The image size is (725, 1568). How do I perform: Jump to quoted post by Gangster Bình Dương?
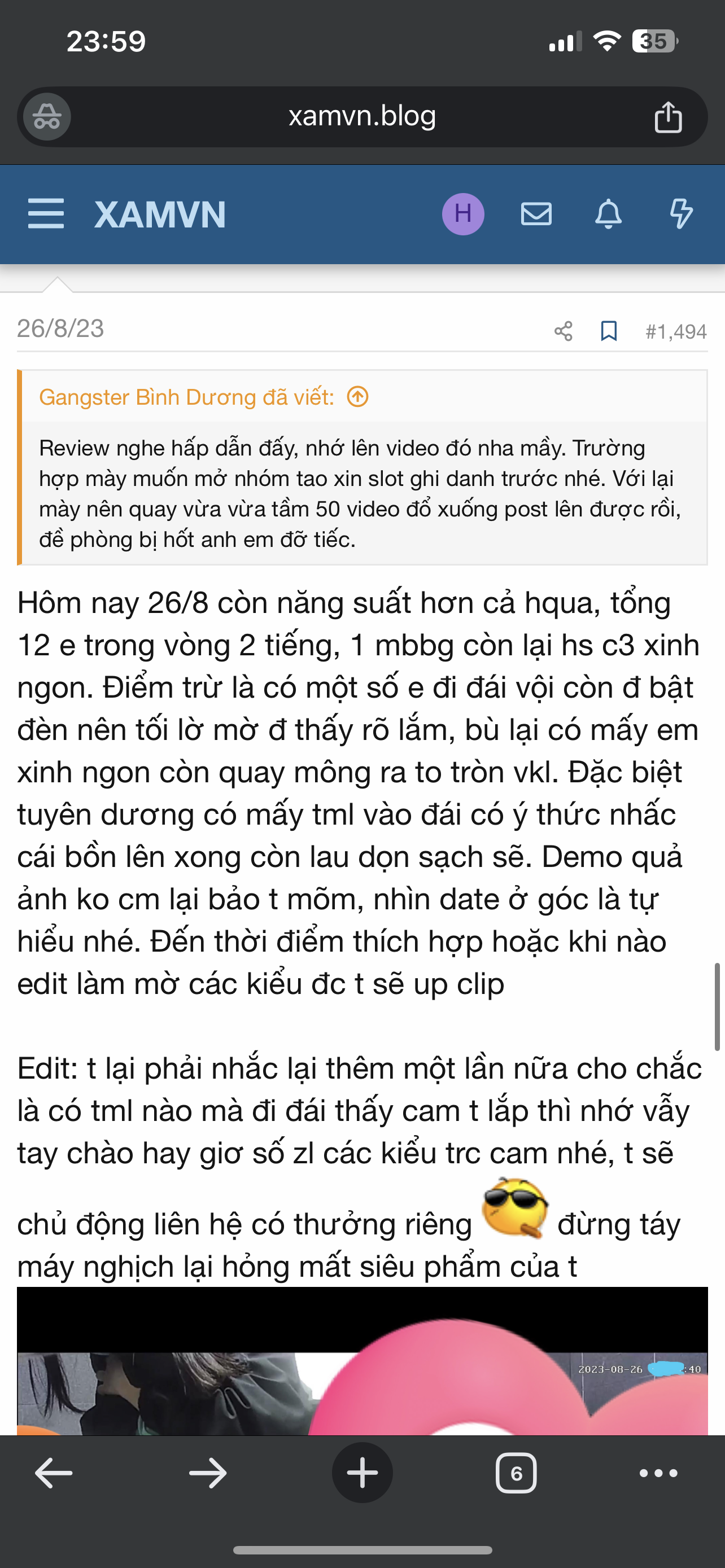pyautogui.click(x=358, y=397)
